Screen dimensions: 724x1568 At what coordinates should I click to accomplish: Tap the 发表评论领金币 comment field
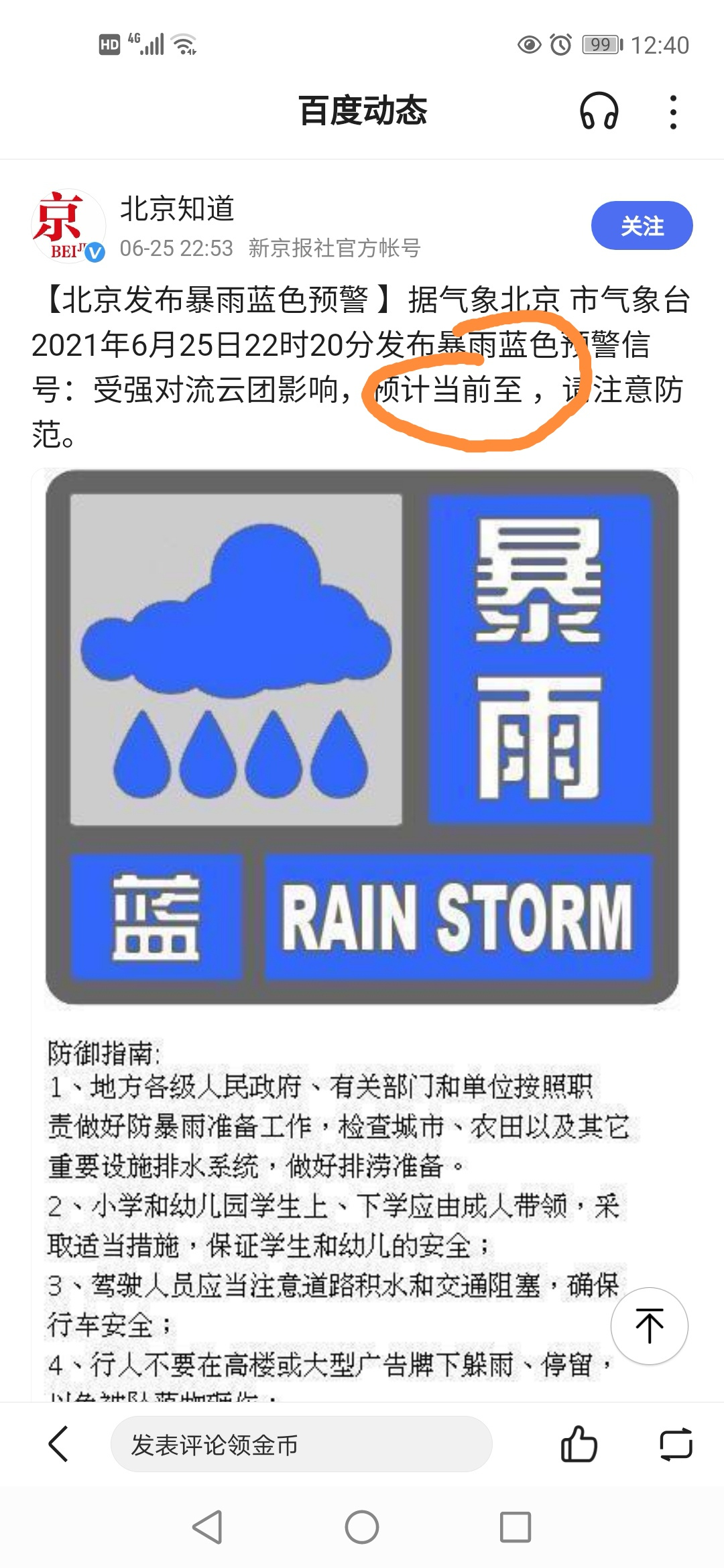(301, 1445)
